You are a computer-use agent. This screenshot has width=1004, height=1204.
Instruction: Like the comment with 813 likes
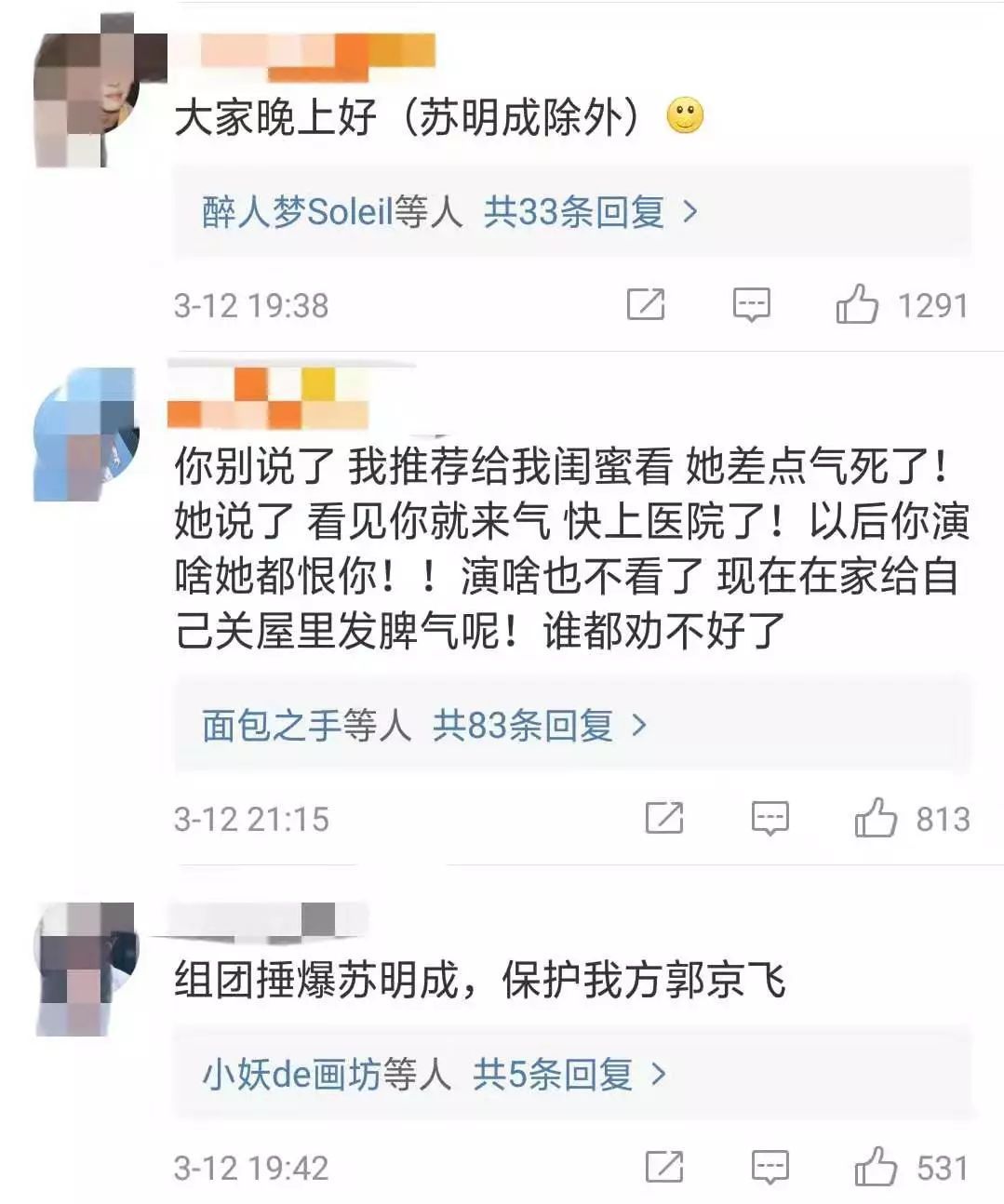pyautogui.click(x=876, y=818)
